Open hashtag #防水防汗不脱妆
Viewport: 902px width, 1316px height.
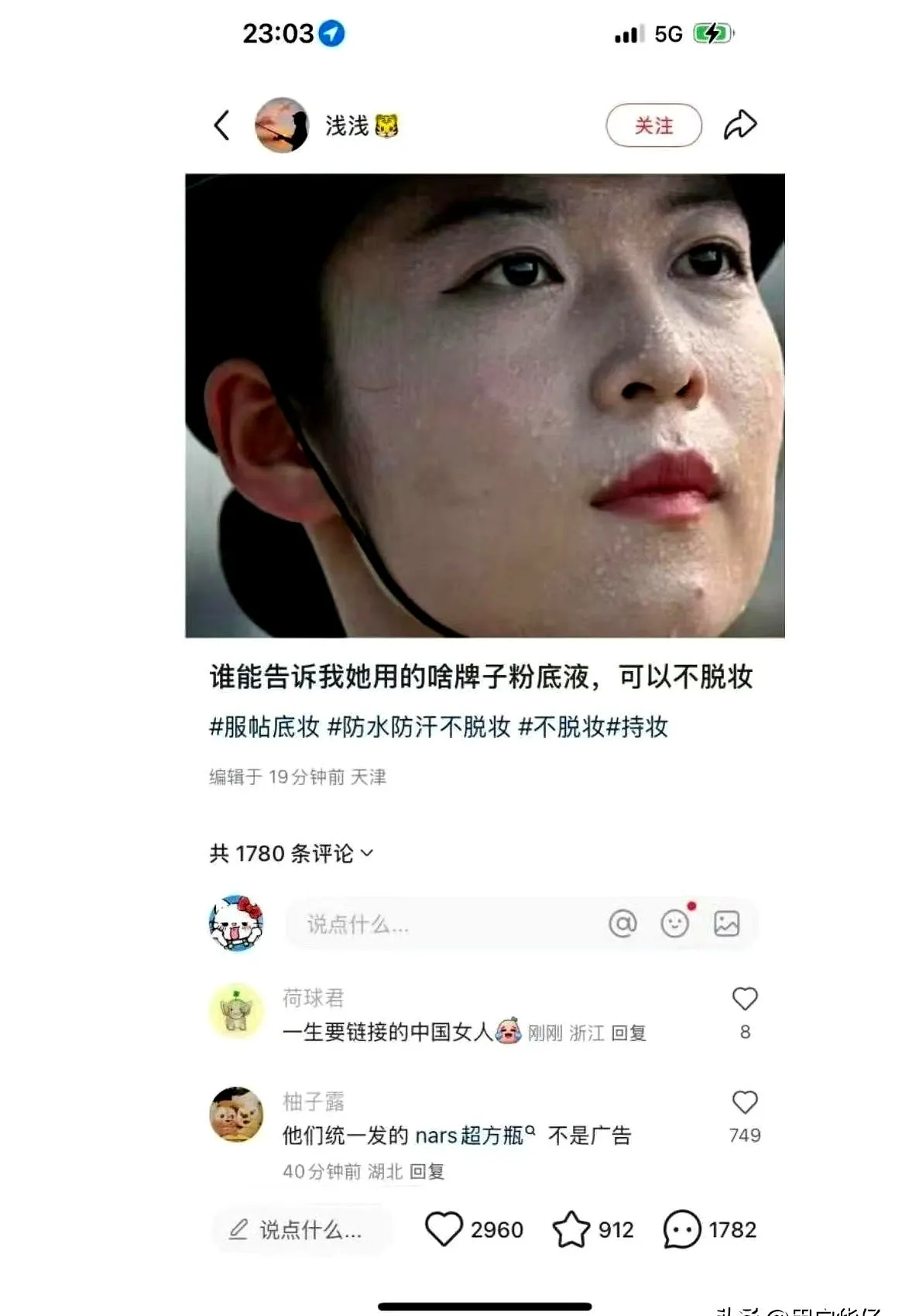[x=419, y=727]
